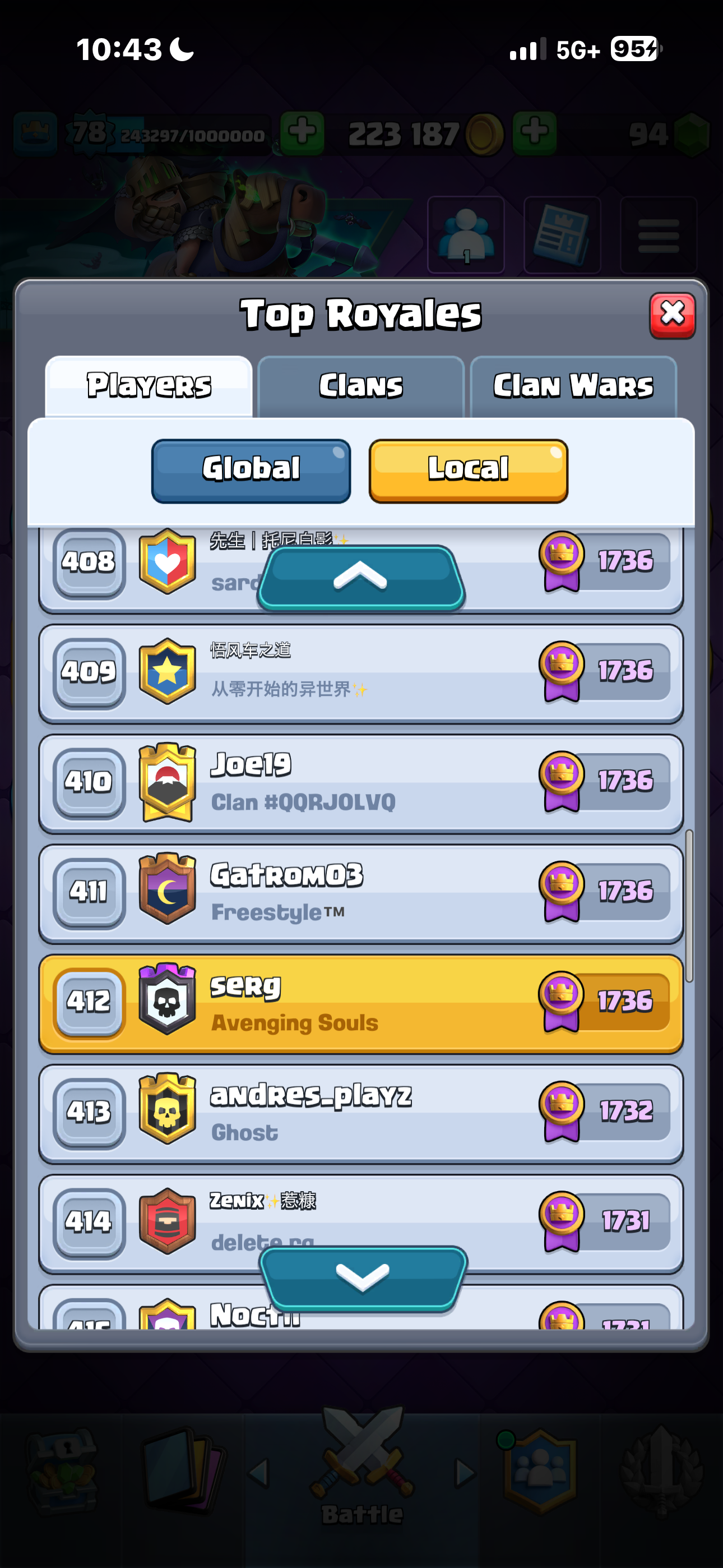Switch to the Clan Wars tab

coord(573,386)
